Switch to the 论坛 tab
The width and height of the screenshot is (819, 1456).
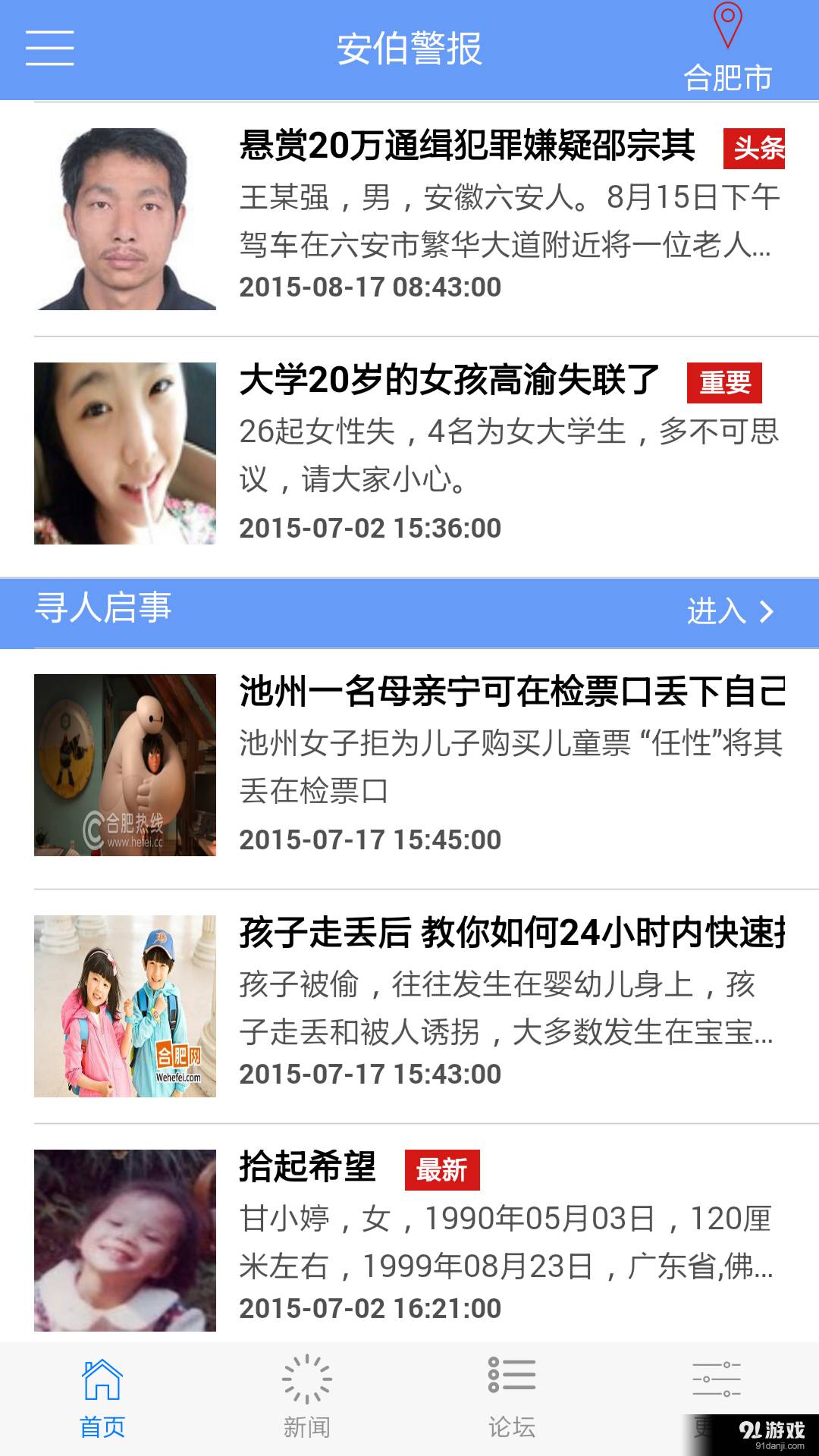(512, 1398)
